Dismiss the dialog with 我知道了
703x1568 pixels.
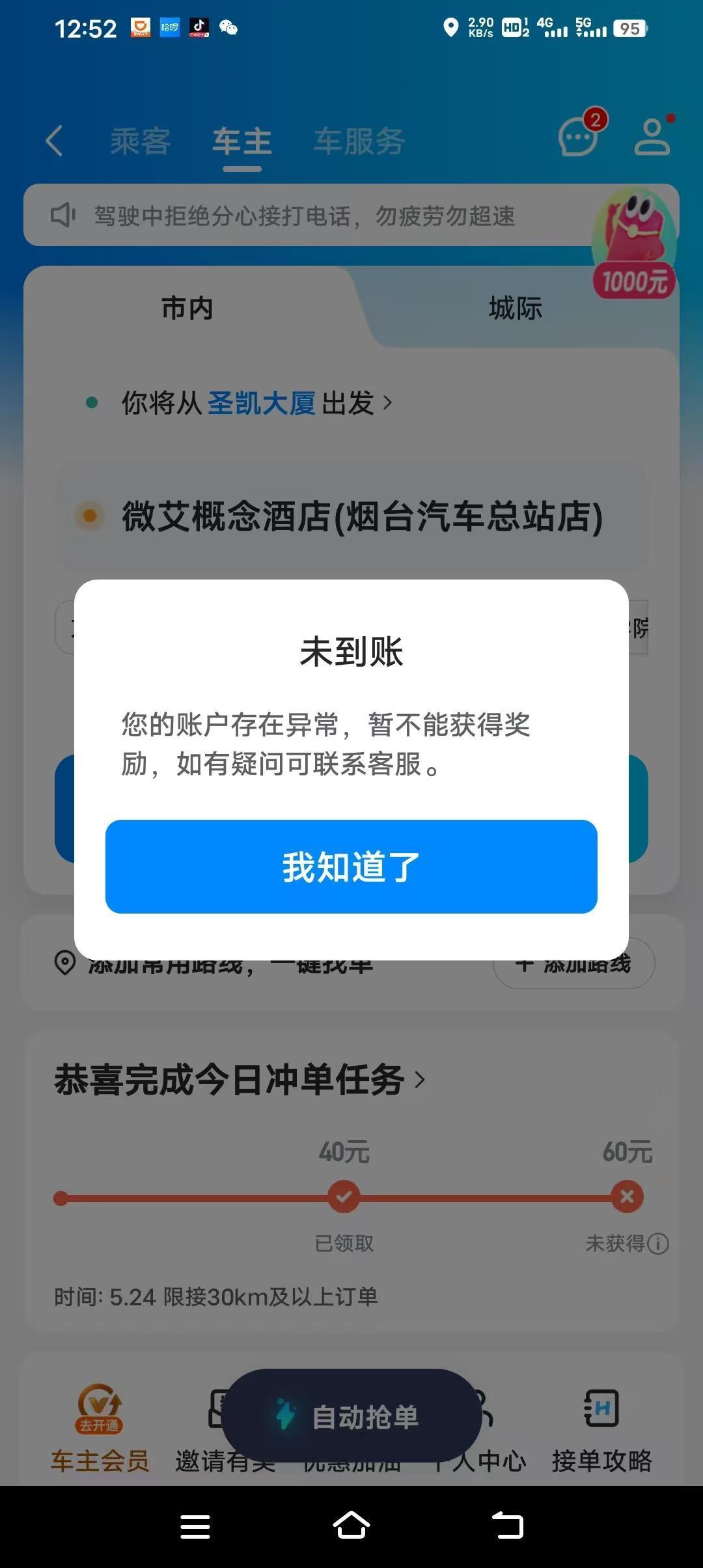(x=351, y=866)
